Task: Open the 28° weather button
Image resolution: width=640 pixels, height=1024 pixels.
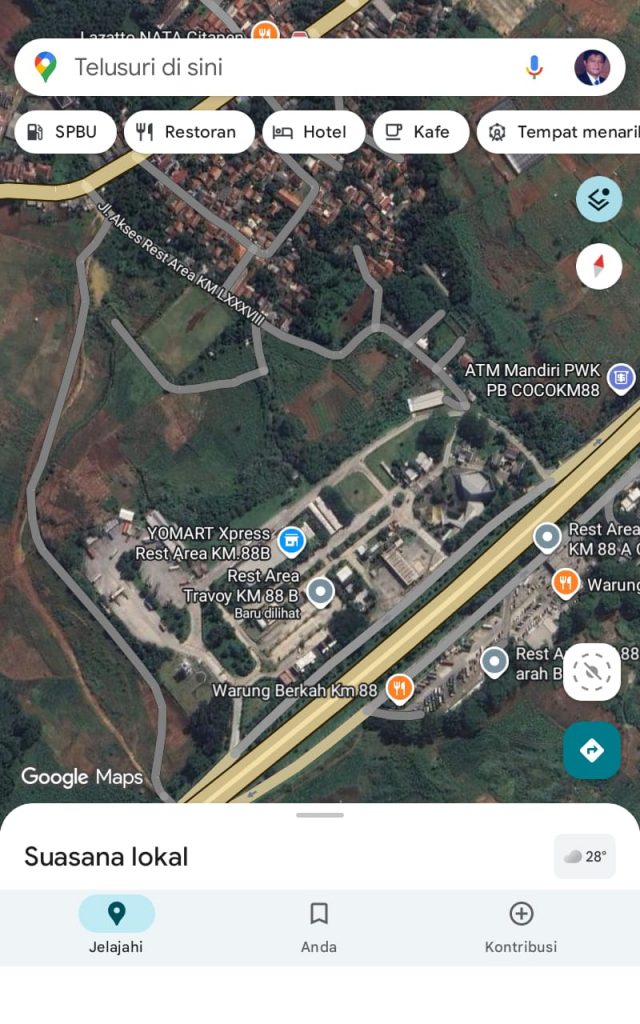Action: click(x=585, y=857)
